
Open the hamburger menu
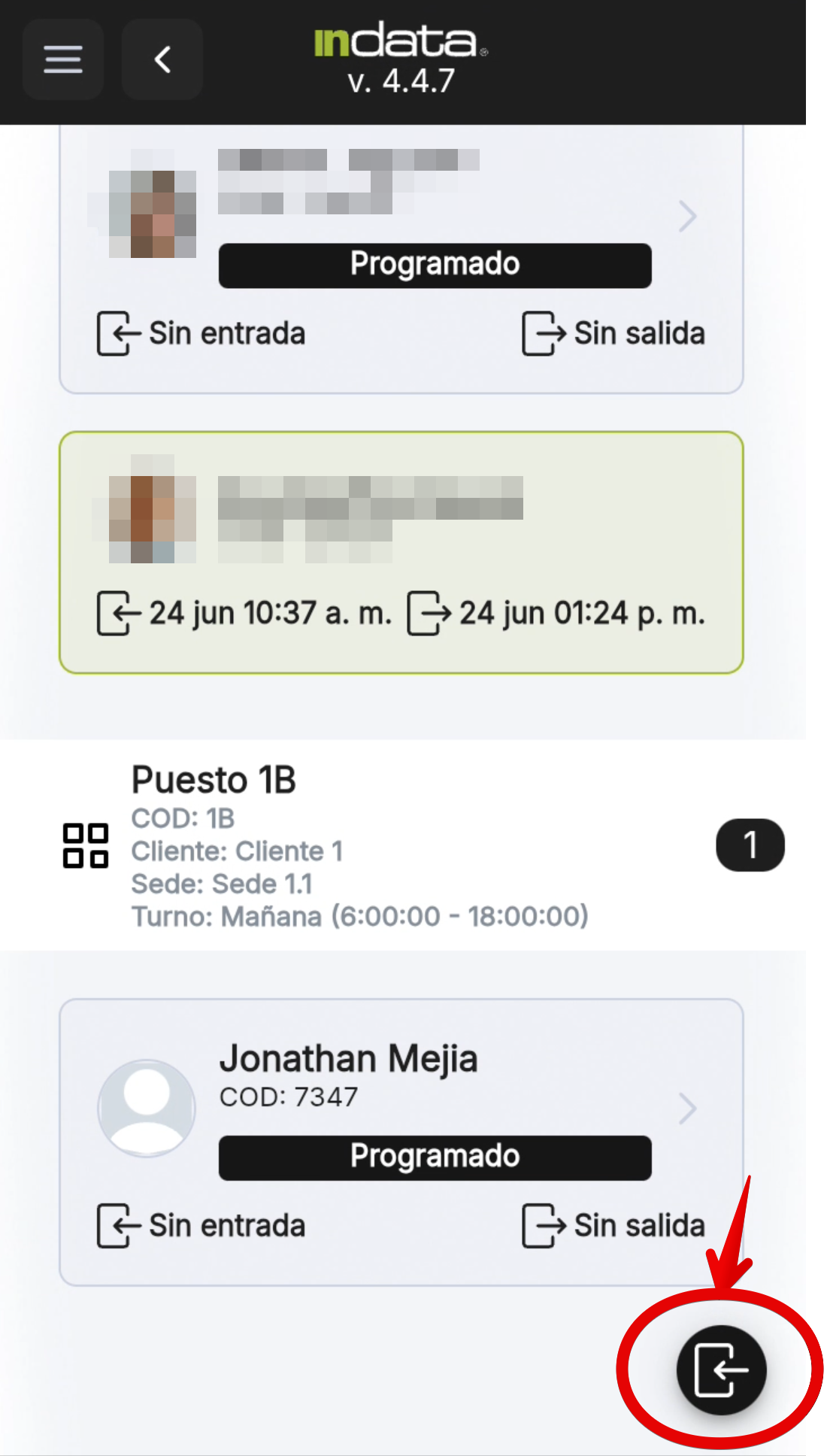tap(63, 59)
